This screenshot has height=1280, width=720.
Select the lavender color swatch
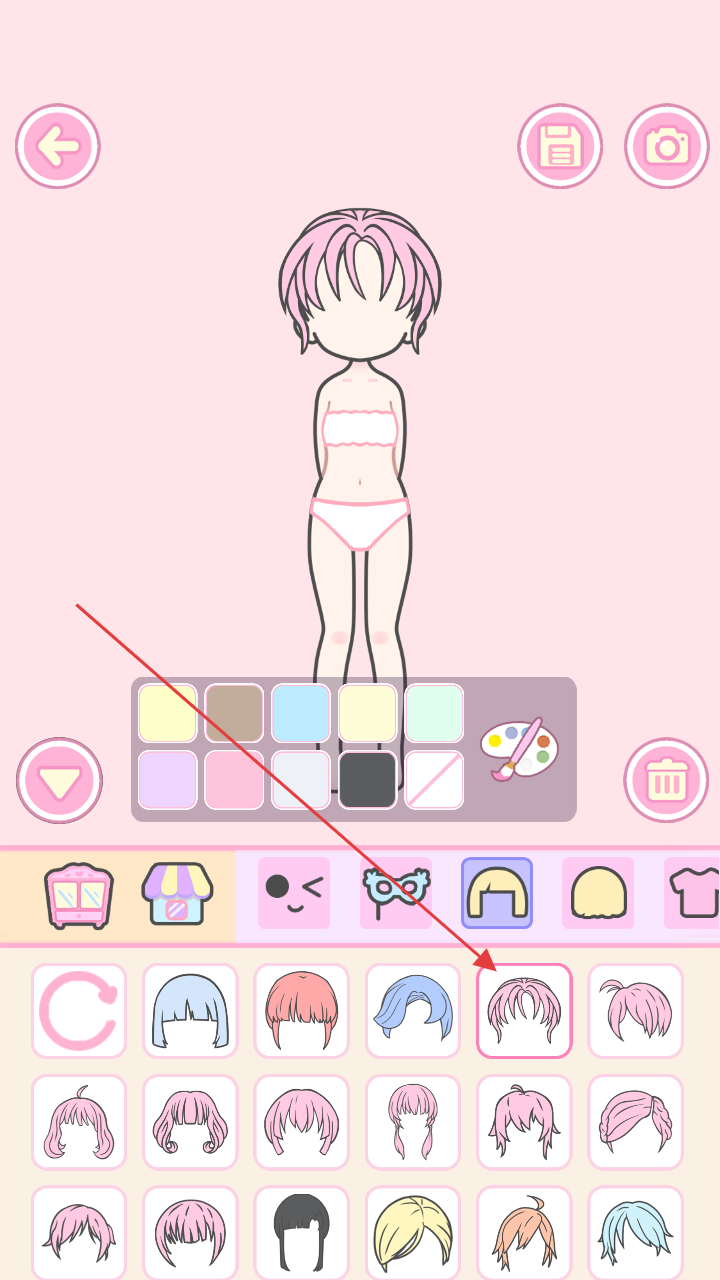(x=167, y=780)
